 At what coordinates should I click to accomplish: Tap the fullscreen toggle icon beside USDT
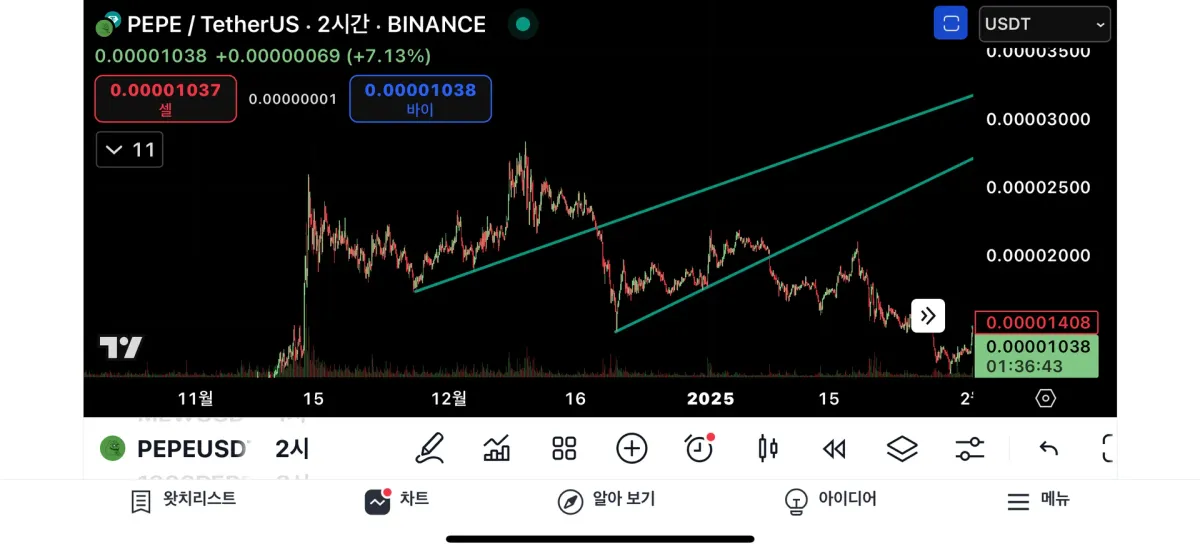coord(950,23)
